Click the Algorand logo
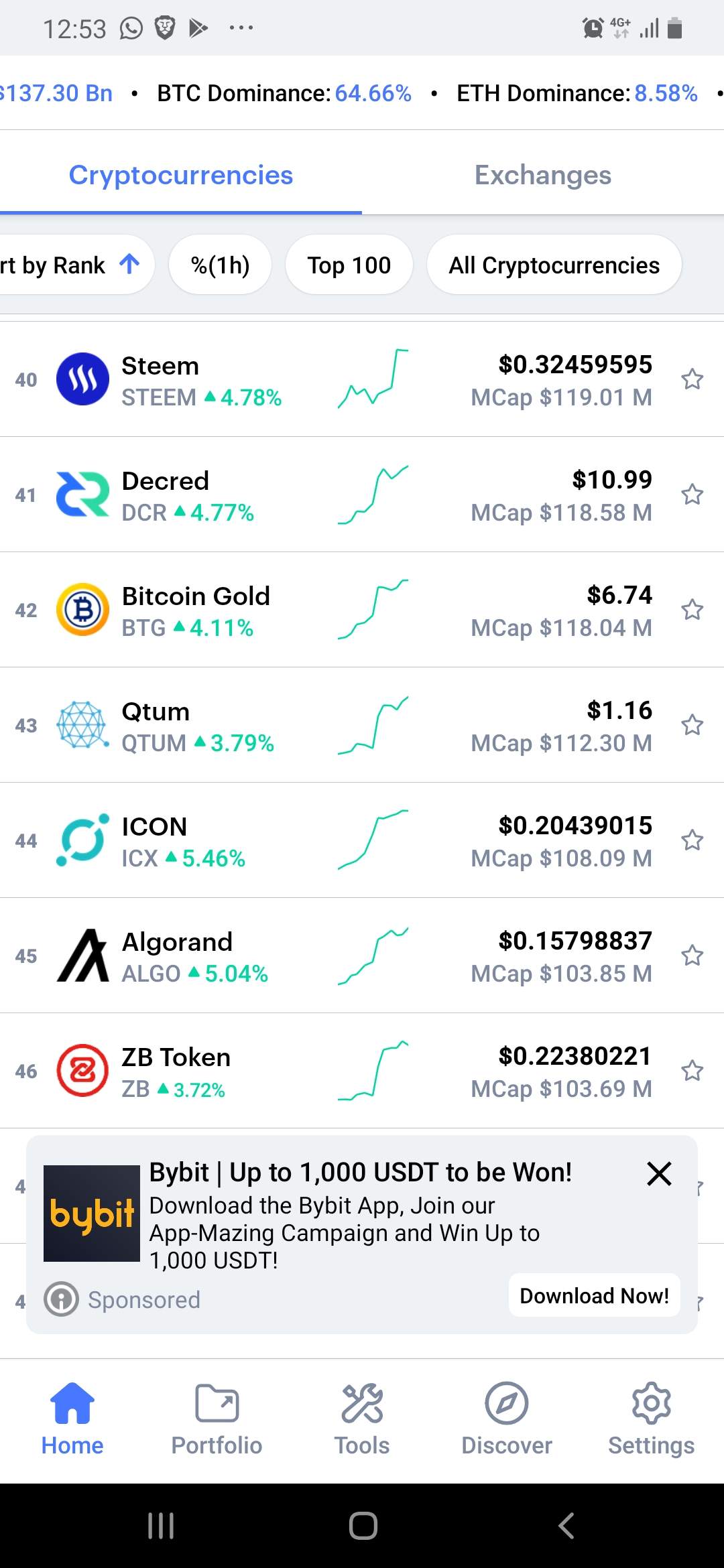 pos(82,956)
